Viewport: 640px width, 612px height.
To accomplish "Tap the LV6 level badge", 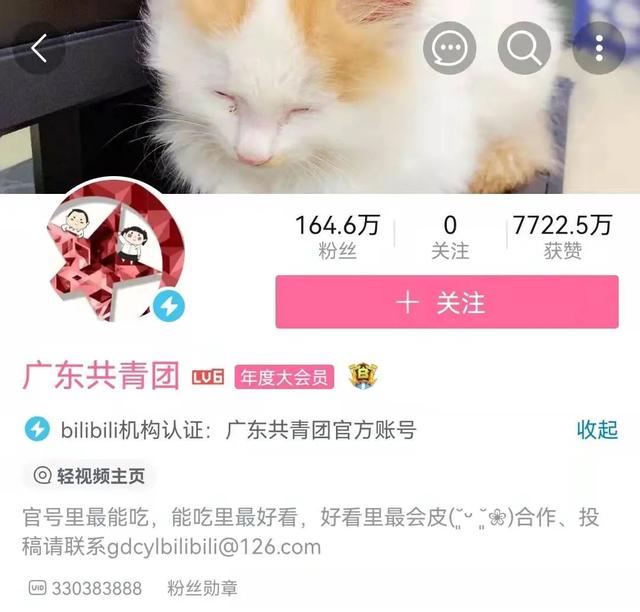I will tap(208, 377).
